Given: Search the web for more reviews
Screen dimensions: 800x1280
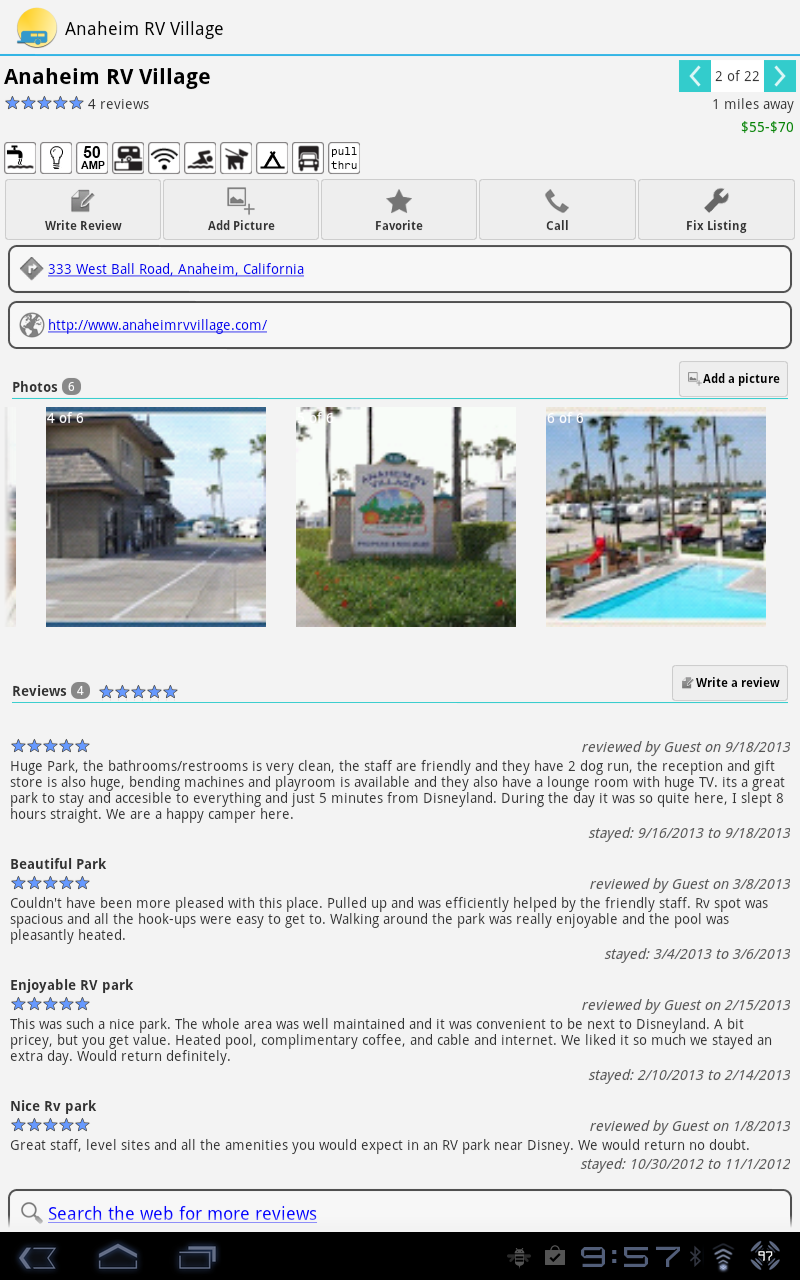Looking at the screenshot, I should pos(182,1213).
